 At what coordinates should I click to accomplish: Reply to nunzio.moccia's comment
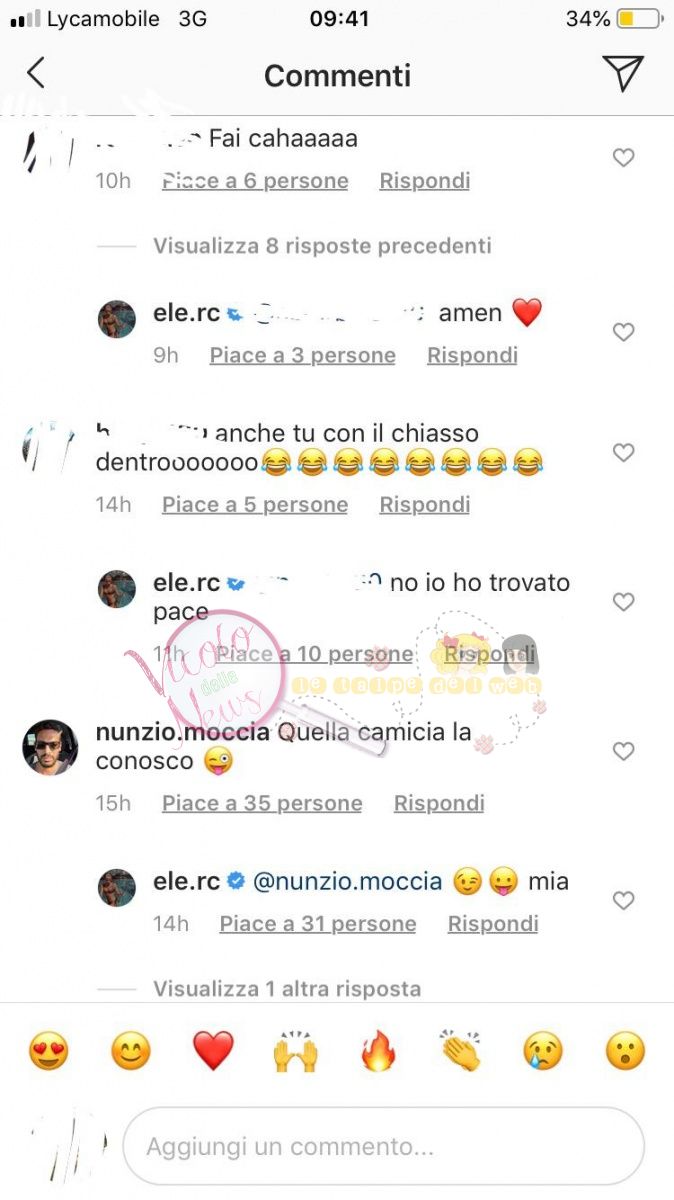click(x=439, y=803)
